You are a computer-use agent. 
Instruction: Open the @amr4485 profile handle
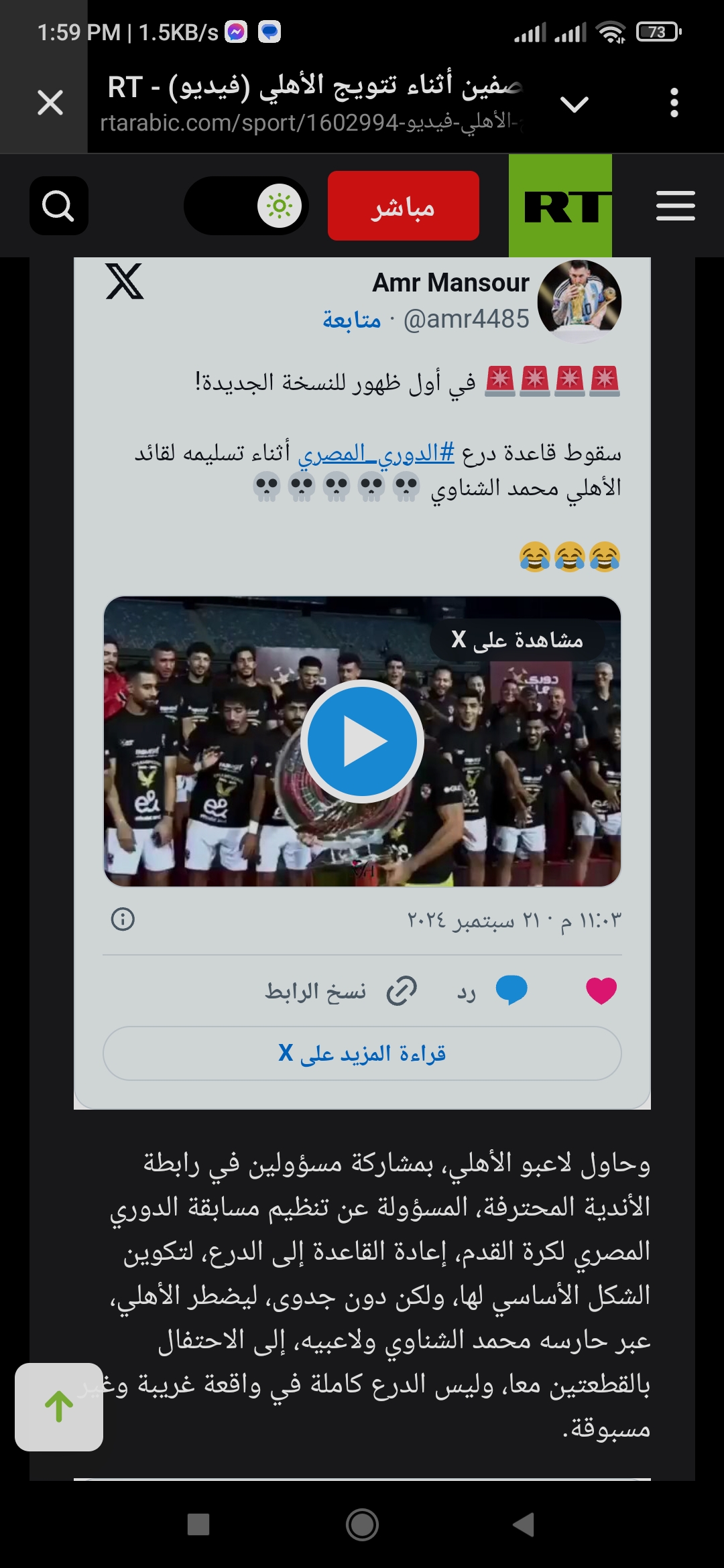tap(467, 319)
